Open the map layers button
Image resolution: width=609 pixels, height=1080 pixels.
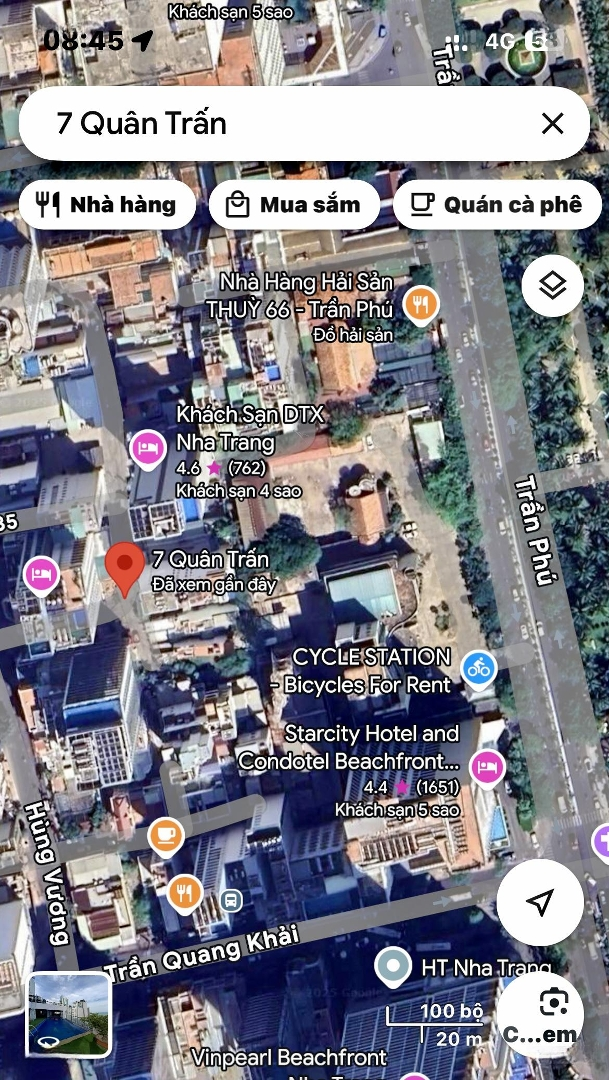[553, 286]
